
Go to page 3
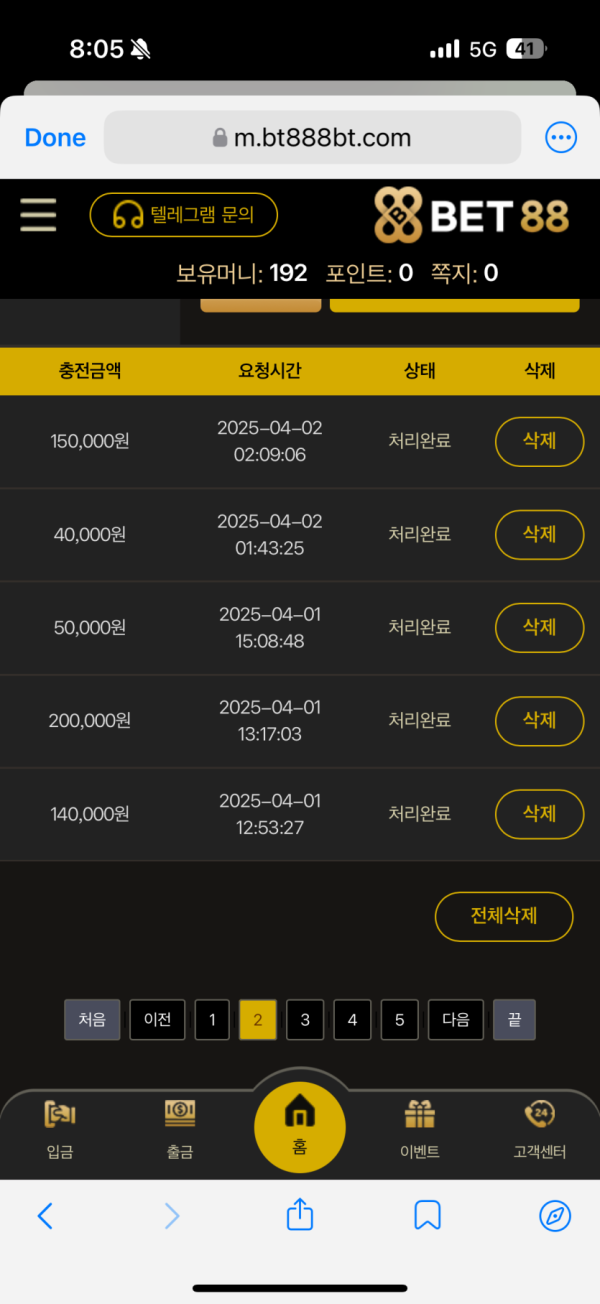(x=305, y=1020)
